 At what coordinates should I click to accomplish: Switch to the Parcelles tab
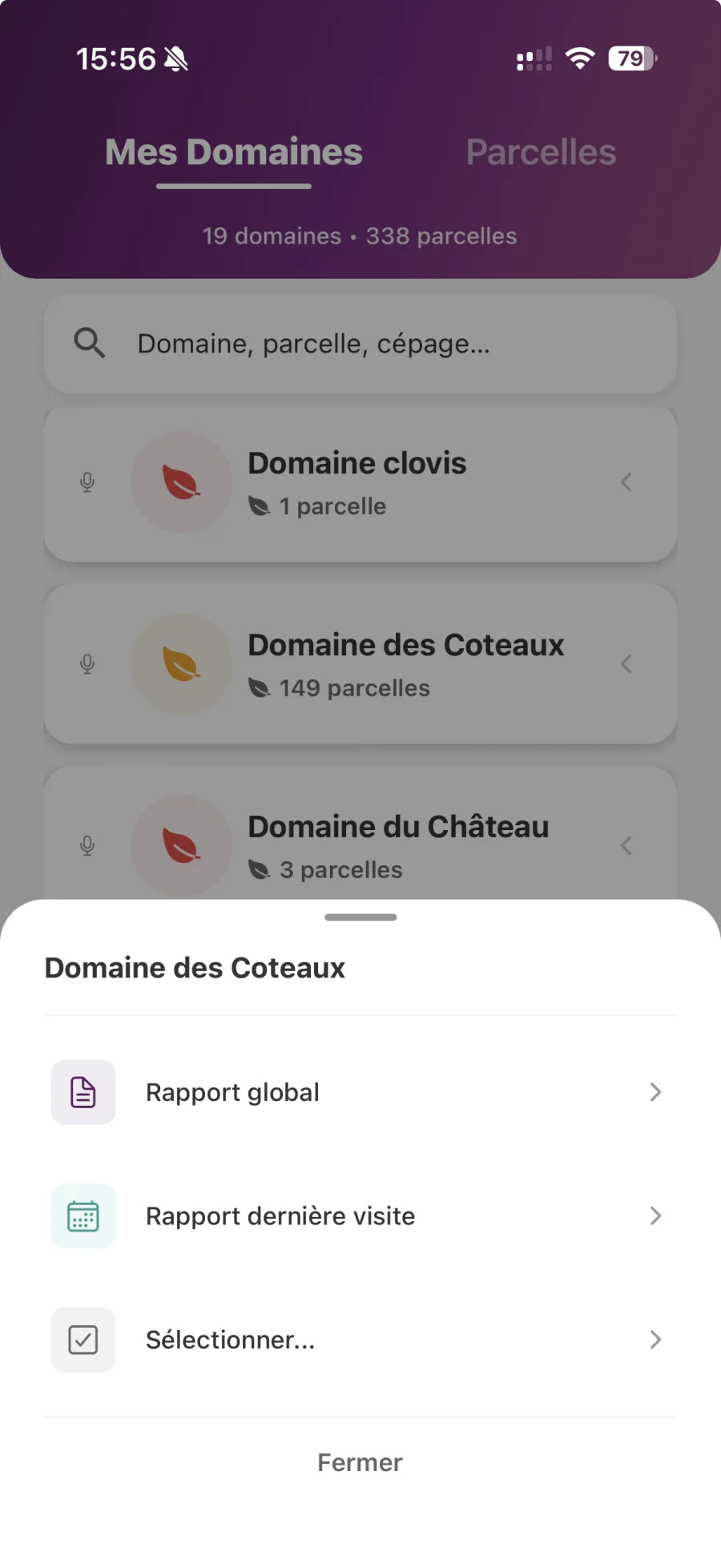(541, 152)
